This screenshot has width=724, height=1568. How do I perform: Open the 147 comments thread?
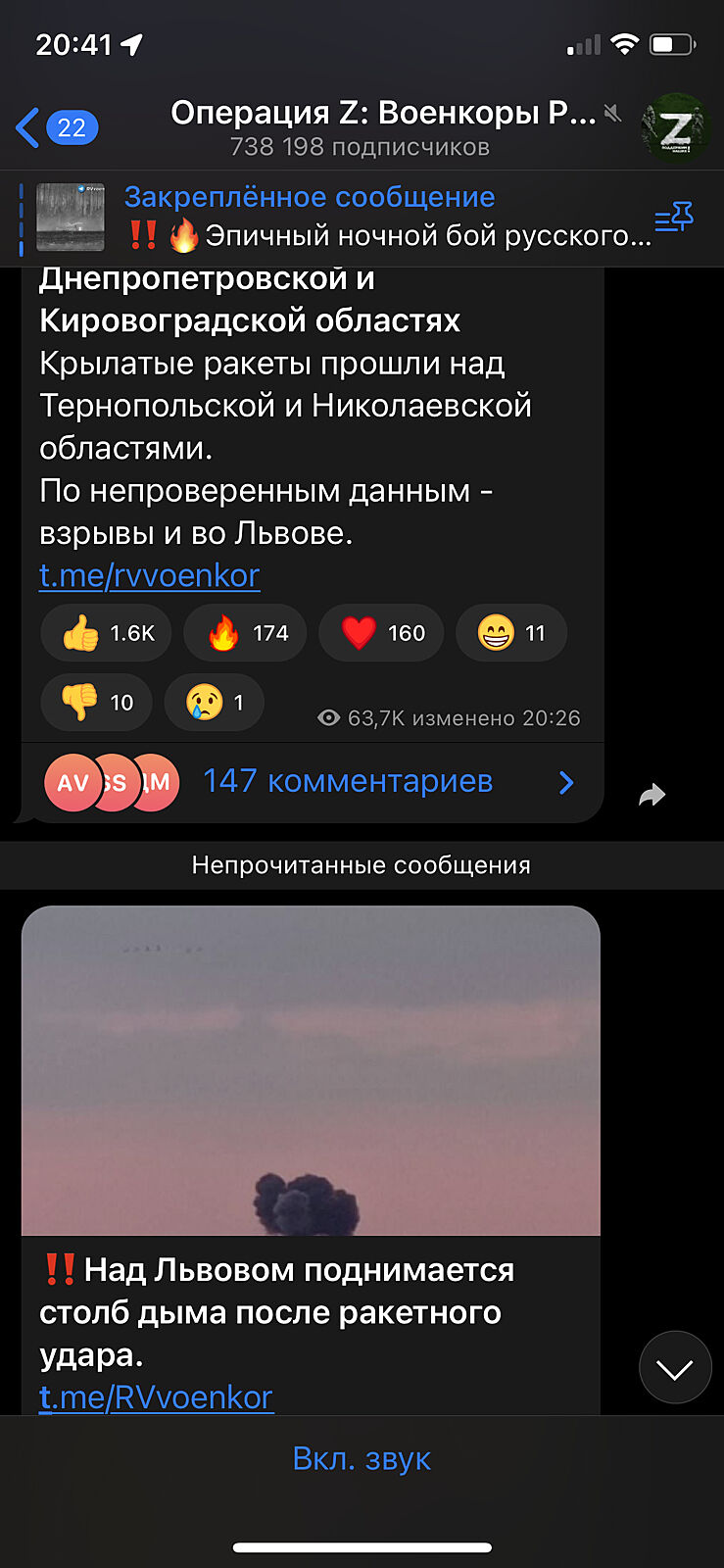pos(348,782)
